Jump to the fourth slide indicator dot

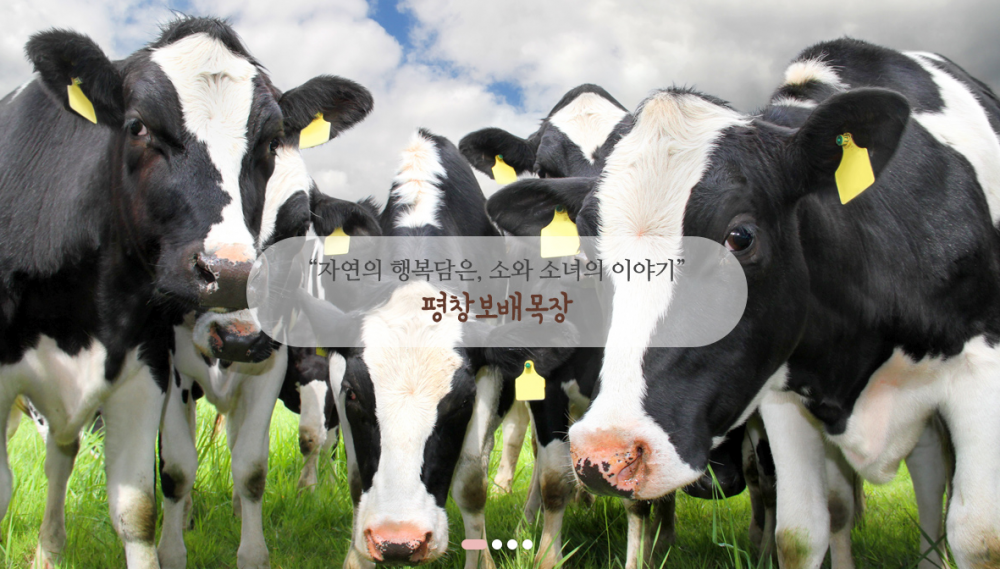(x=527, y=545)
